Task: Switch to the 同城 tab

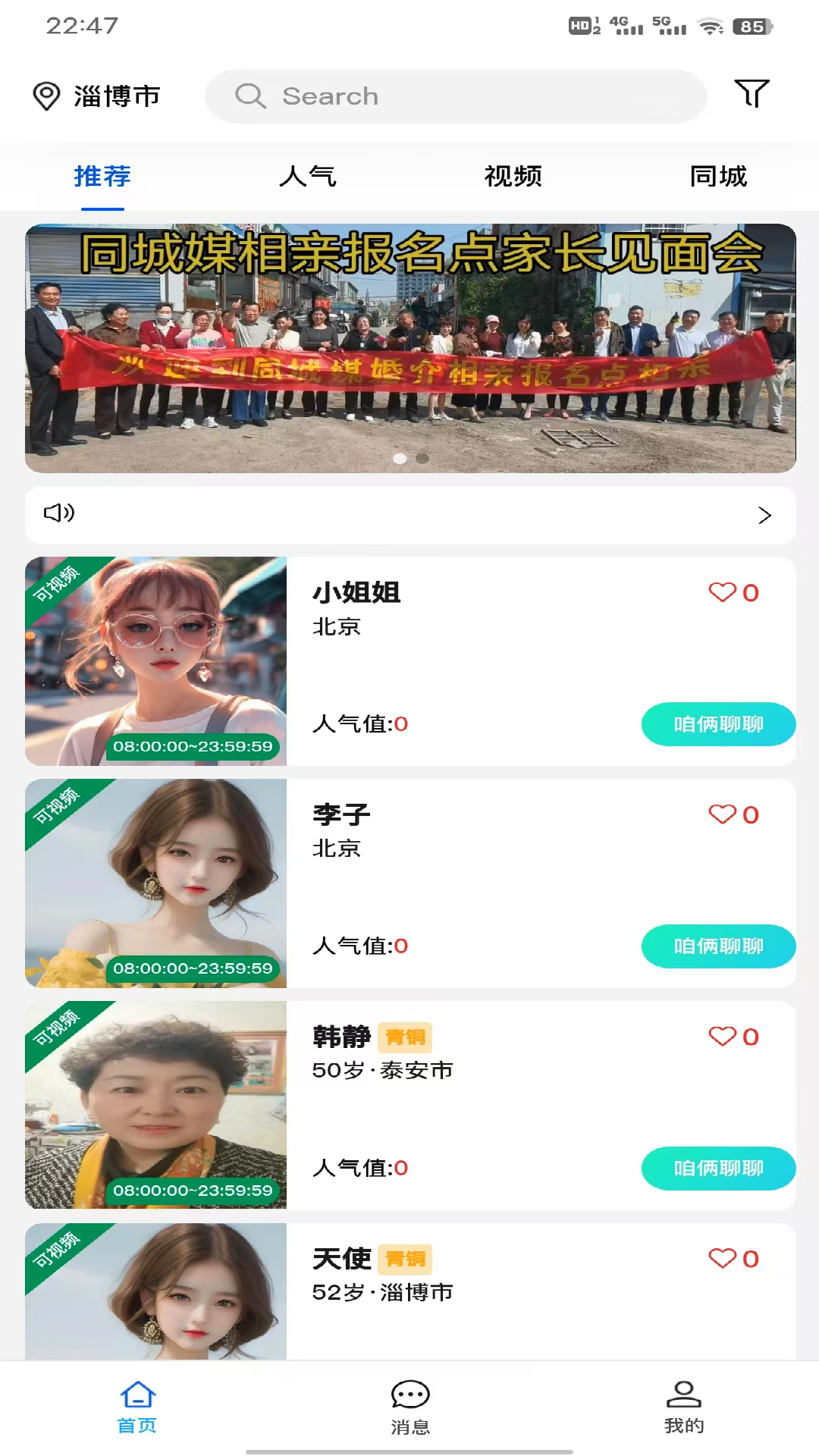Action: tap(718, 176)
